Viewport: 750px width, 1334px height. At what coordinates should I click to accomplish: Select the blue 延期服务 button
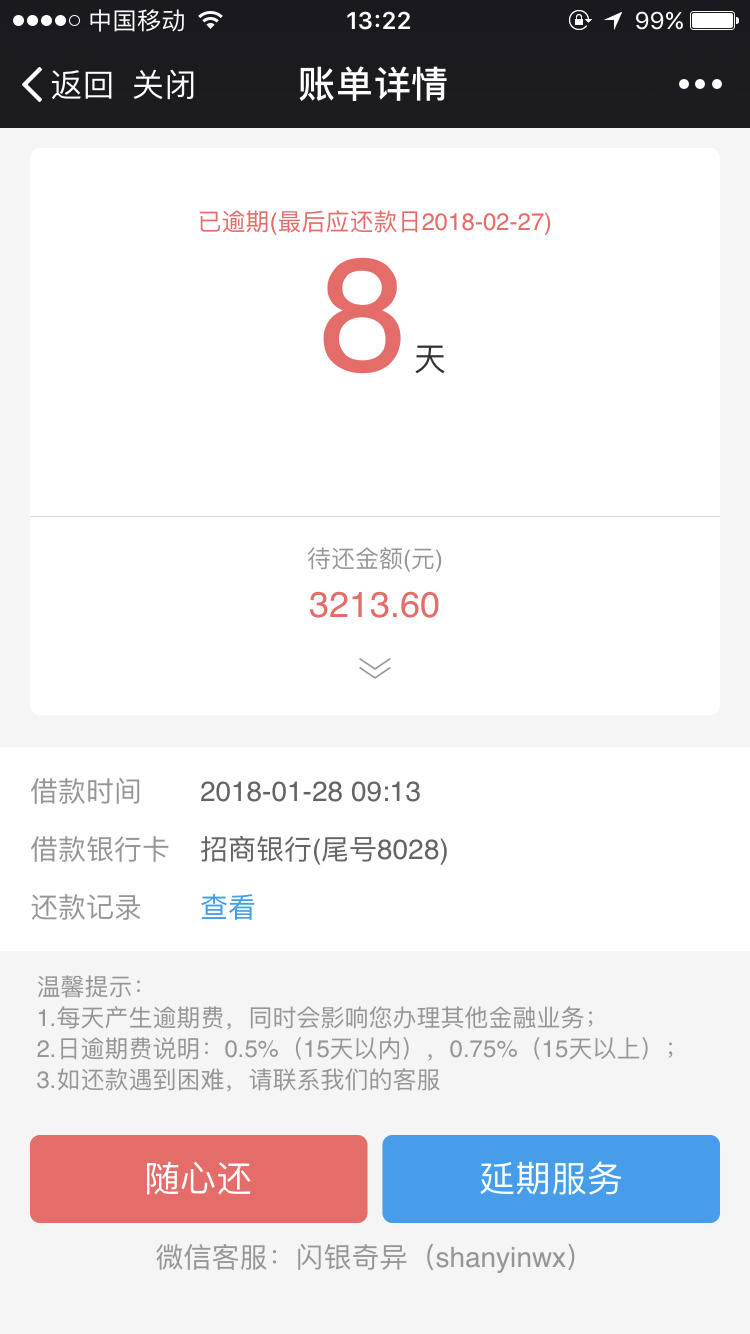[x=551, y=1179]
